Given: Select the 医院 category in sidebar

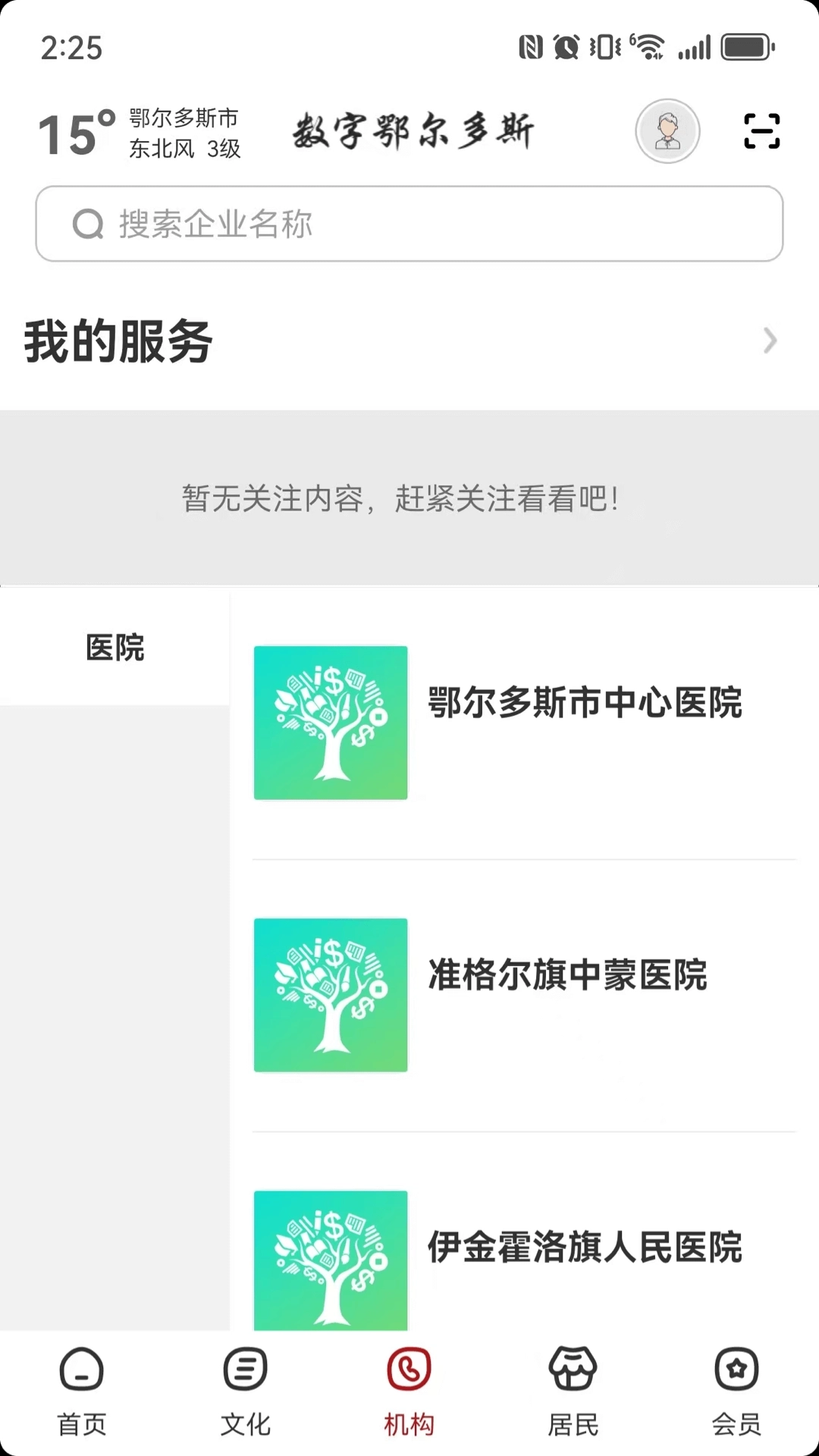Looking at the screenshot, I should (115, 648).
